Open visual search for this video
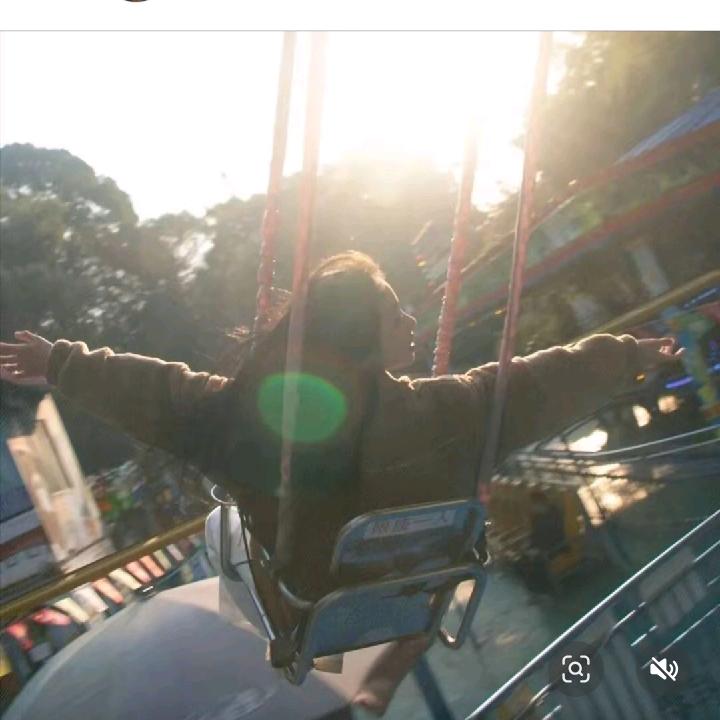Image resolution: width=720 pixels, height=720 pixels. 576,669
